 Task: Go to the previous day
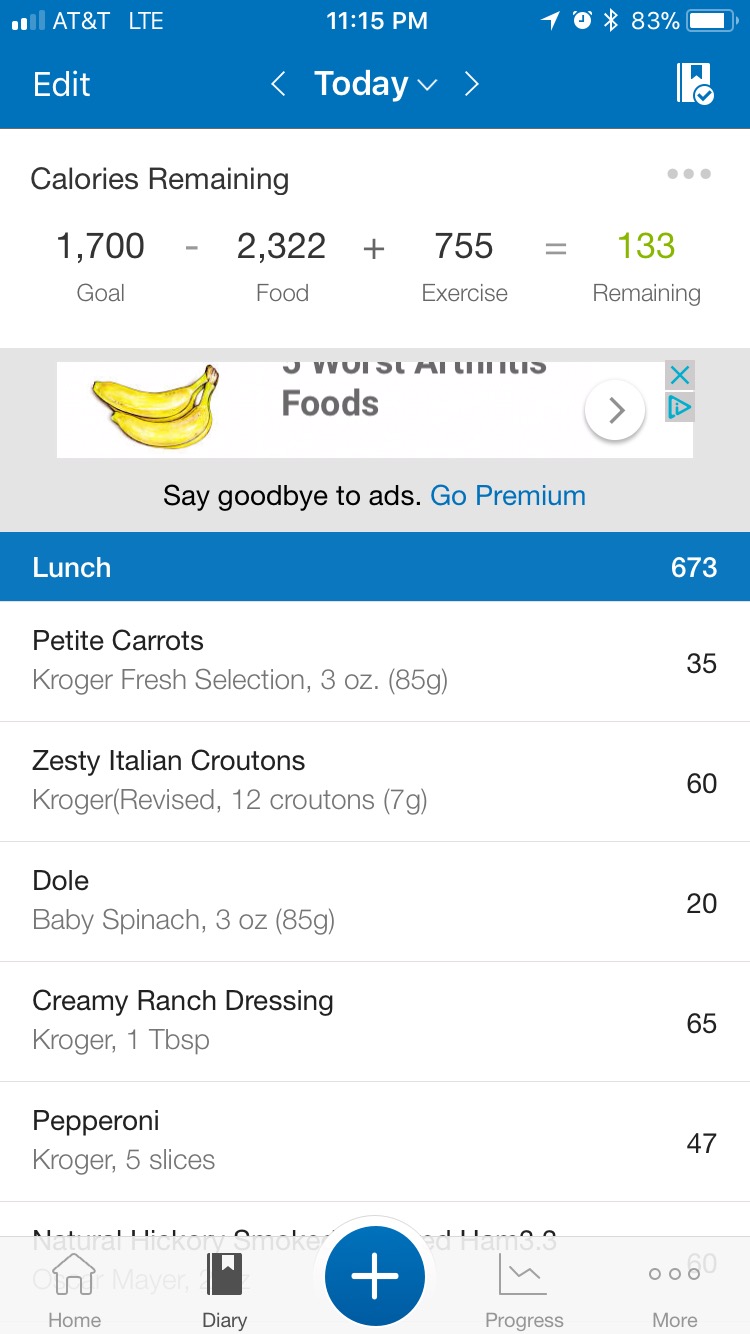pos(279,84)
